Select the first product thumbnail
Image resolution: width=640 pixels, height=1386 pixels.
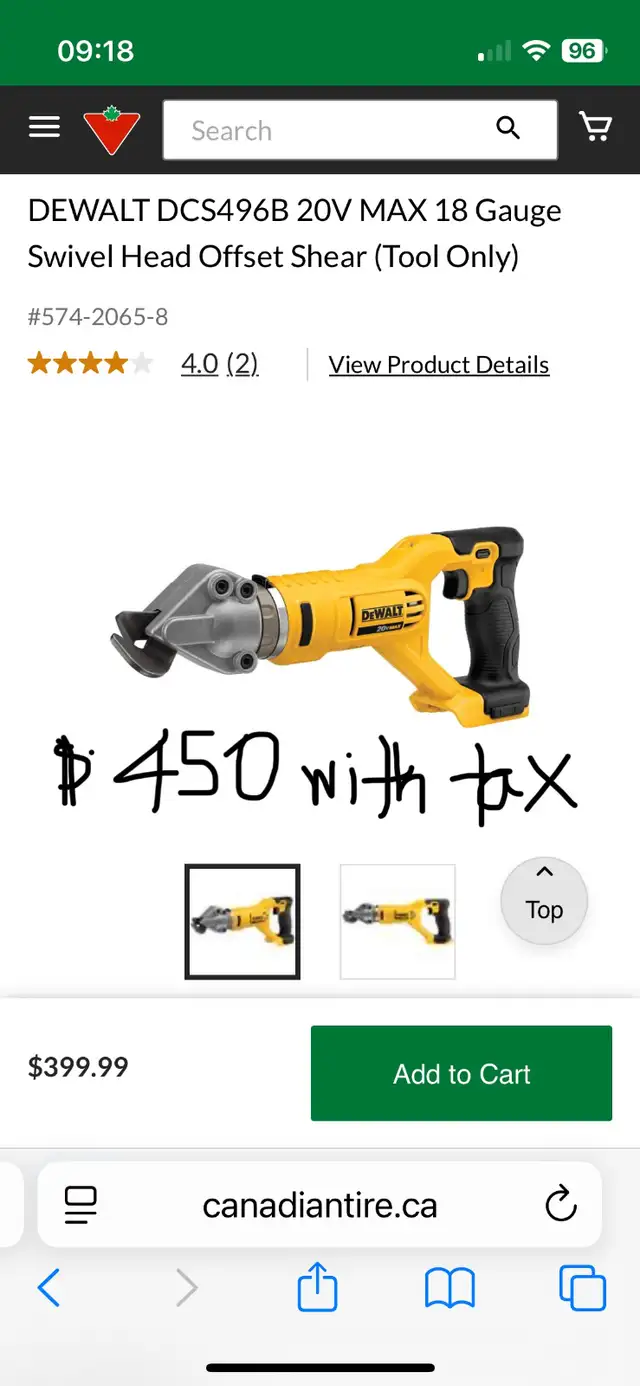pos(242,922)
